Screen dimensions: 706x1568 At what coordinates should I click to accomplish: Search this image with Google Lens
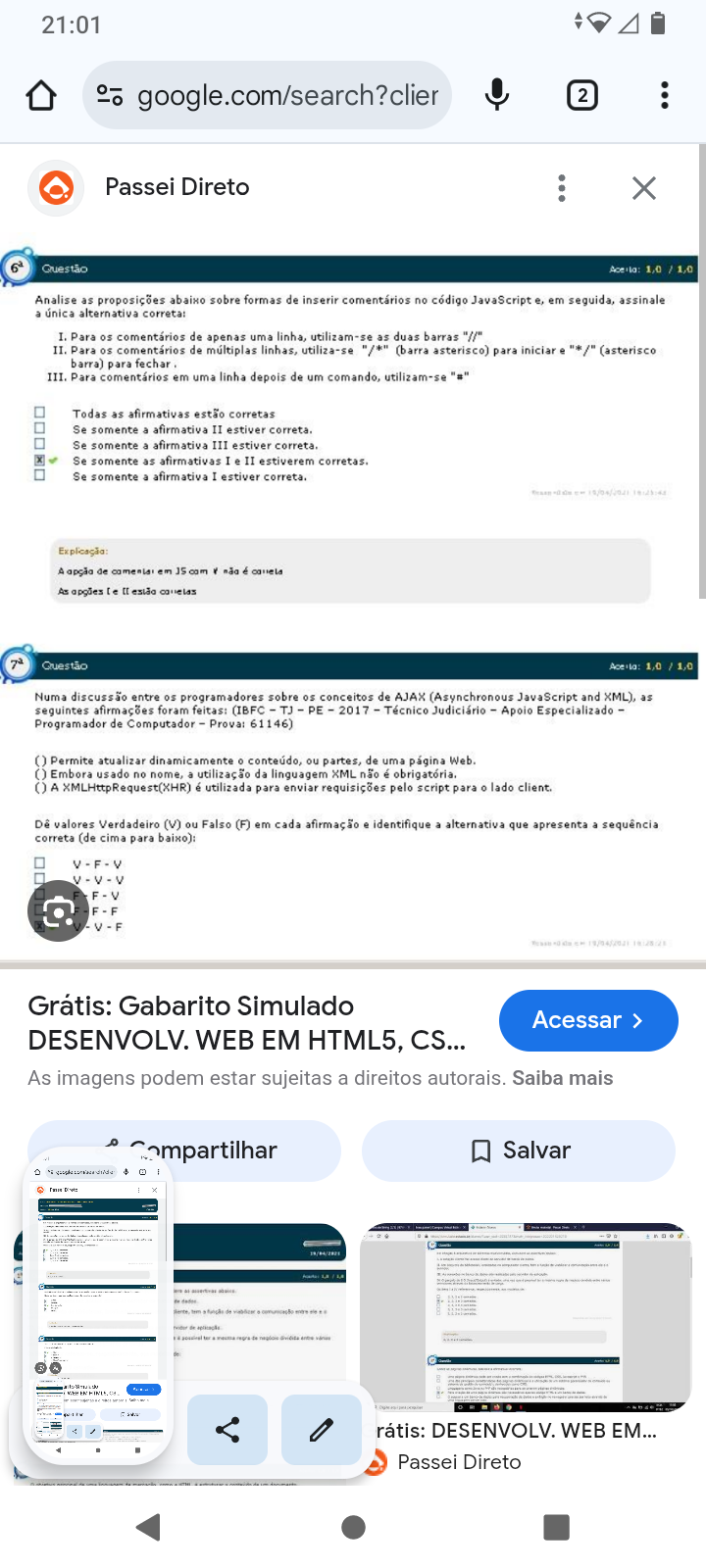tap(58, 912)
